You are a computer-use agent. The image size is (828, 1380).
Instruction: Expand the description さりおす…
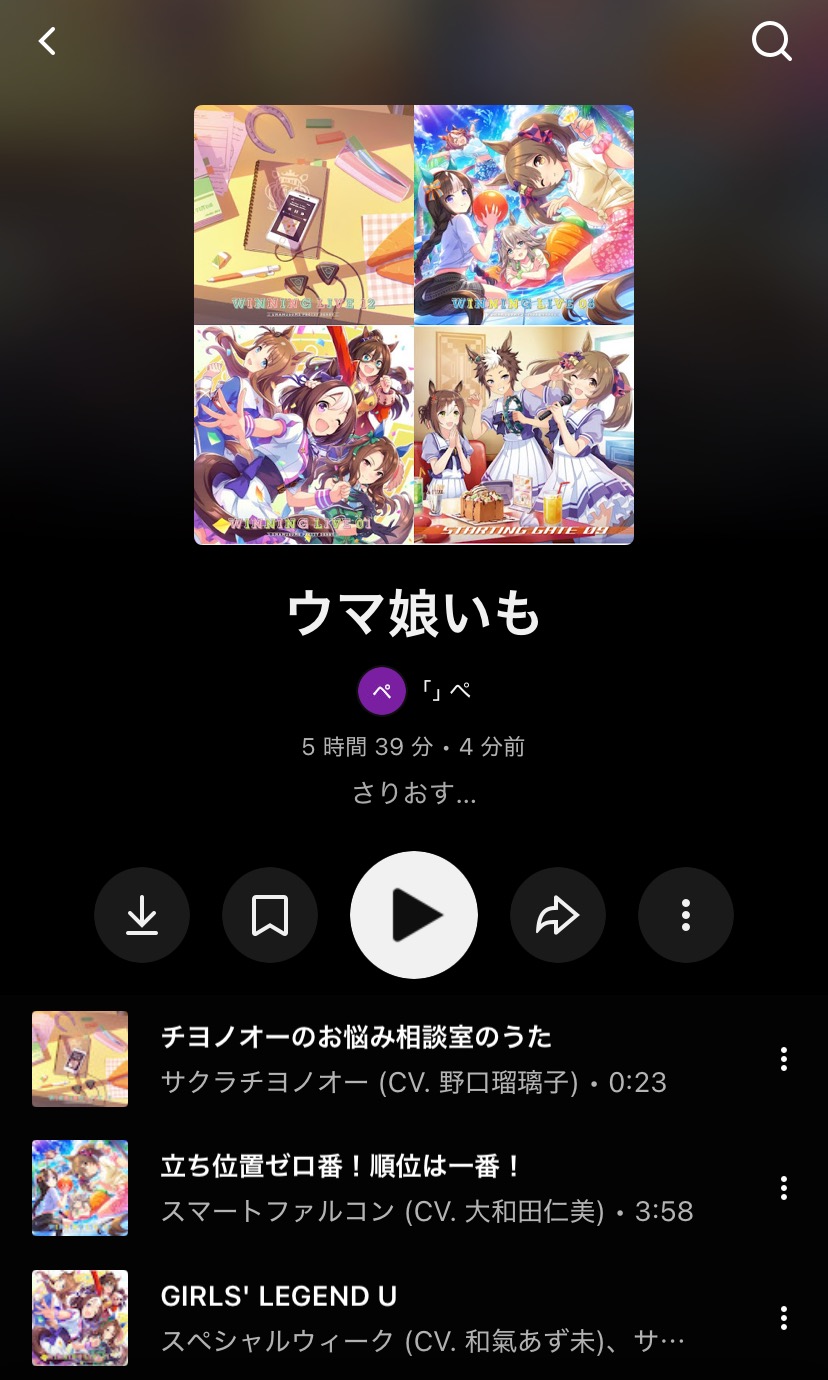pos(414,794)
